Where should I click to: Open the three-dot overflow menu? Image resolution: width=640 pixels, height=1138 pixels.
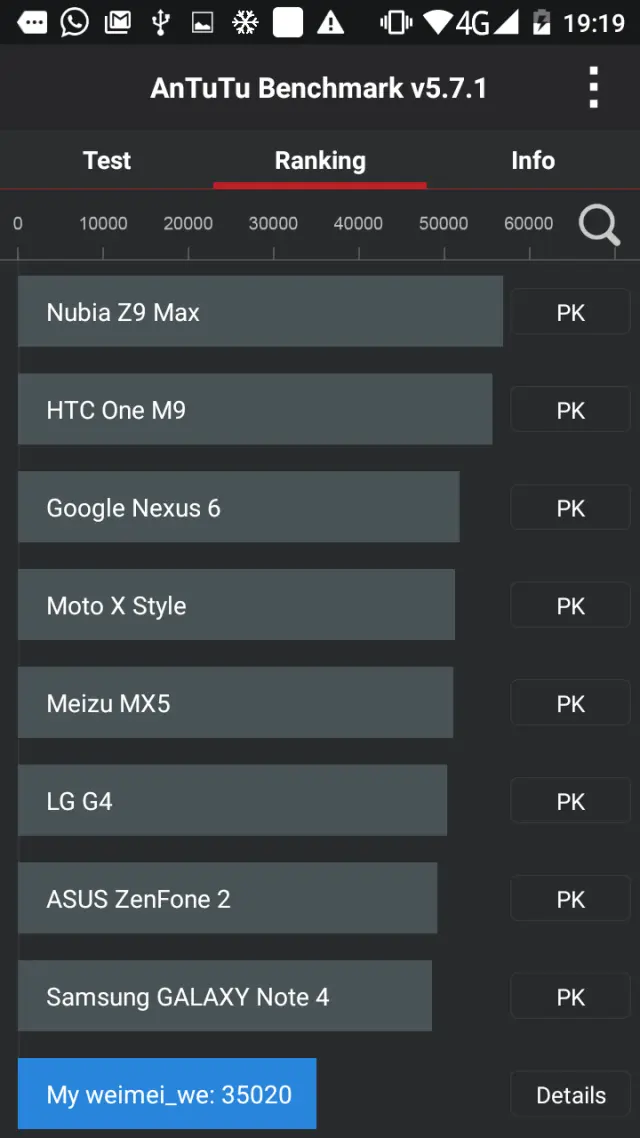[x=594, y=88]
